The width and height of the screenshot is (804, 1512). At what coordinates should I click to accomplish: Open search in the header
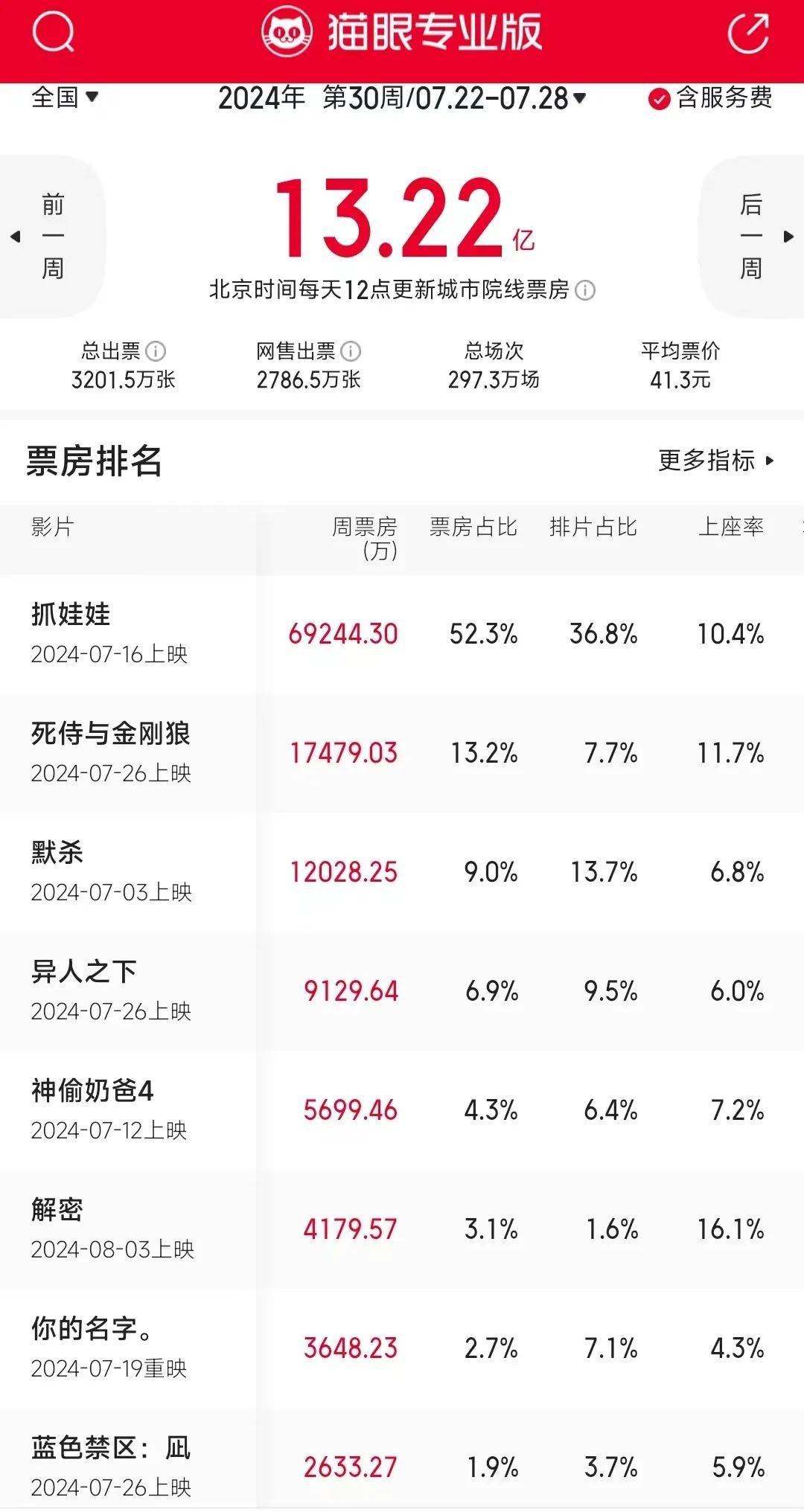54,33
